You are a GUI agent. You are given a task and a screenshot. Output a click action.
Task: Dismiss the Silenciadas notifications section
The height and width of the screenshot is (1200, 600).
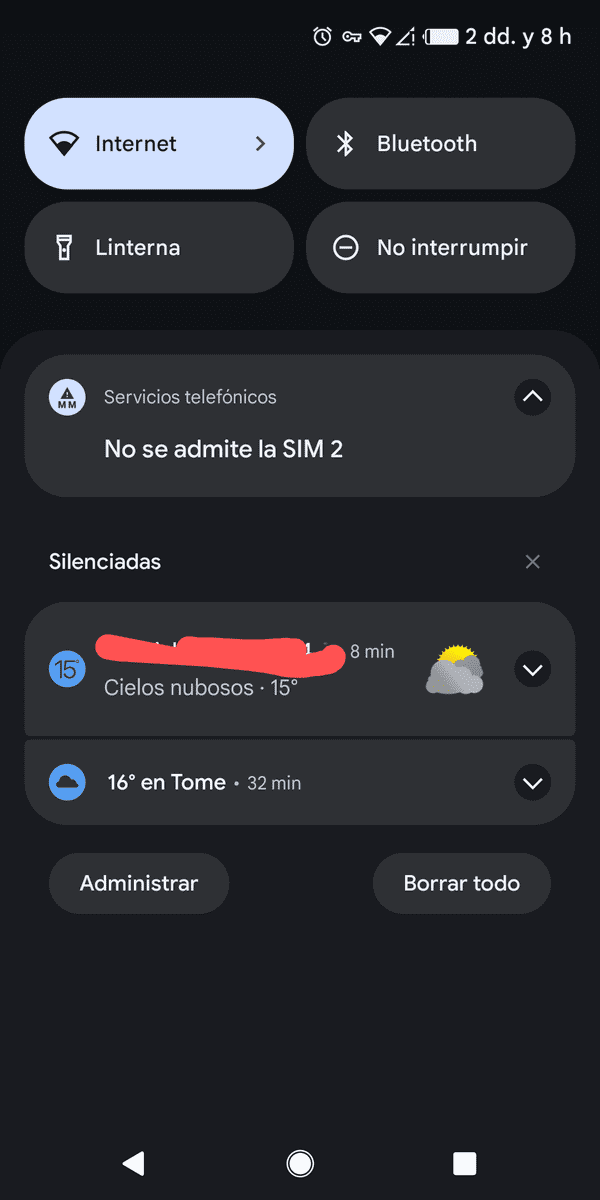coord(533,562)
